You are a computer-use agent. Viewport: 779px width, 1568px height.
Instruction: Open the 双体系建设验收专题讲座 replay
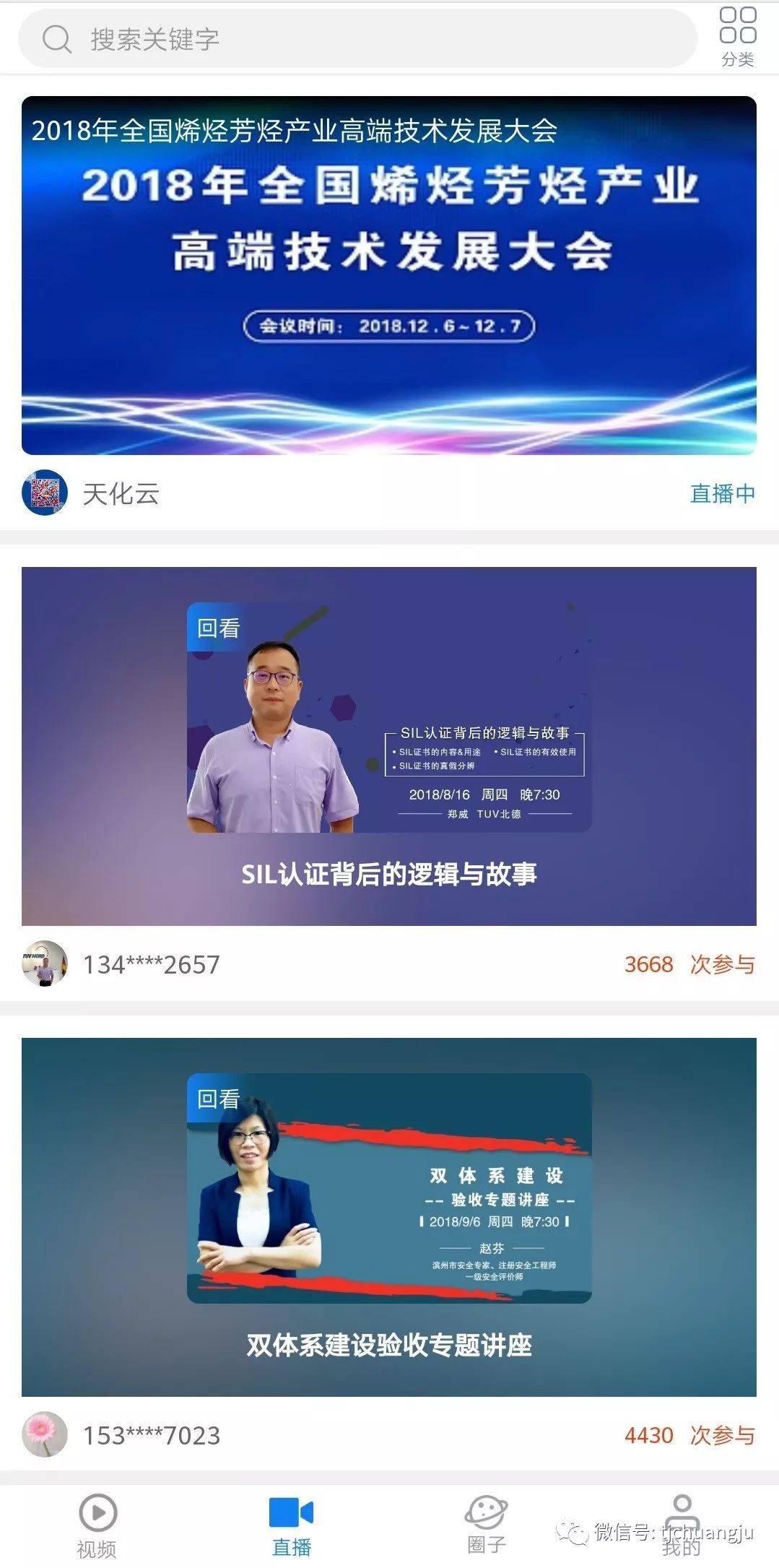click(x=389, y=1217)
